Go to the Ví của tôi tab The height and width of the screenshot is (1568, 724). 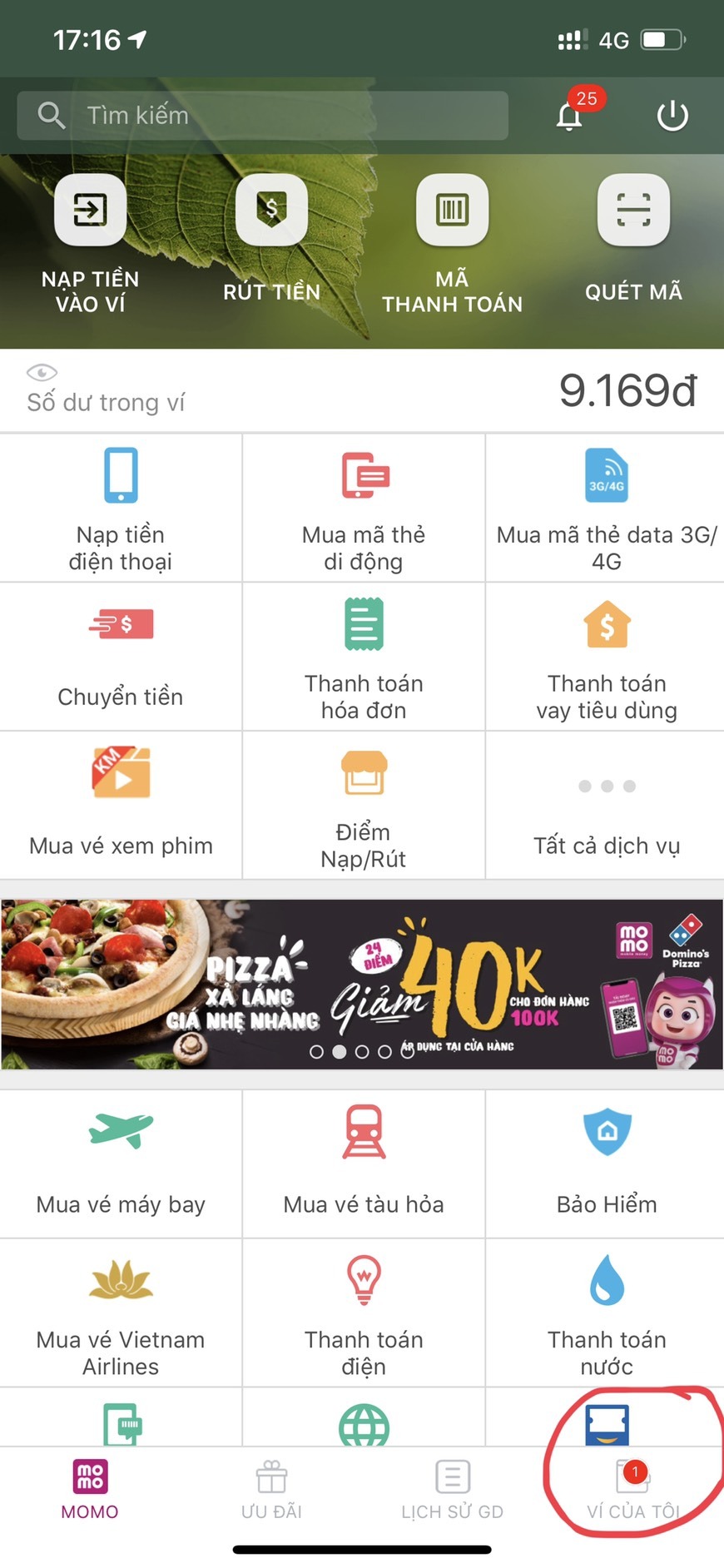(633, 1490)
